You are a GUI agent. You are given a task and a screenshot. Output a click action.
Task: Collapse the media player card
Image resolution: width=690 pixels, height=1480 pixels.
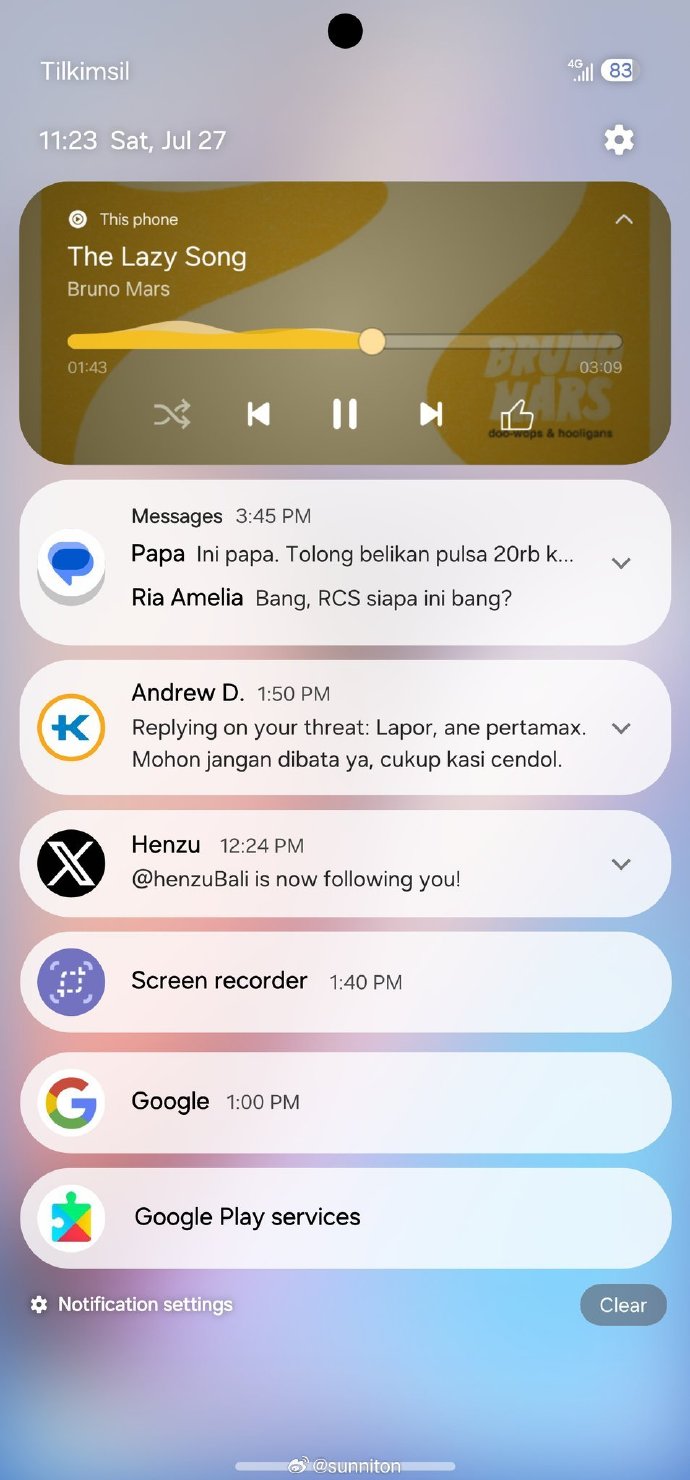pos(623,219)
